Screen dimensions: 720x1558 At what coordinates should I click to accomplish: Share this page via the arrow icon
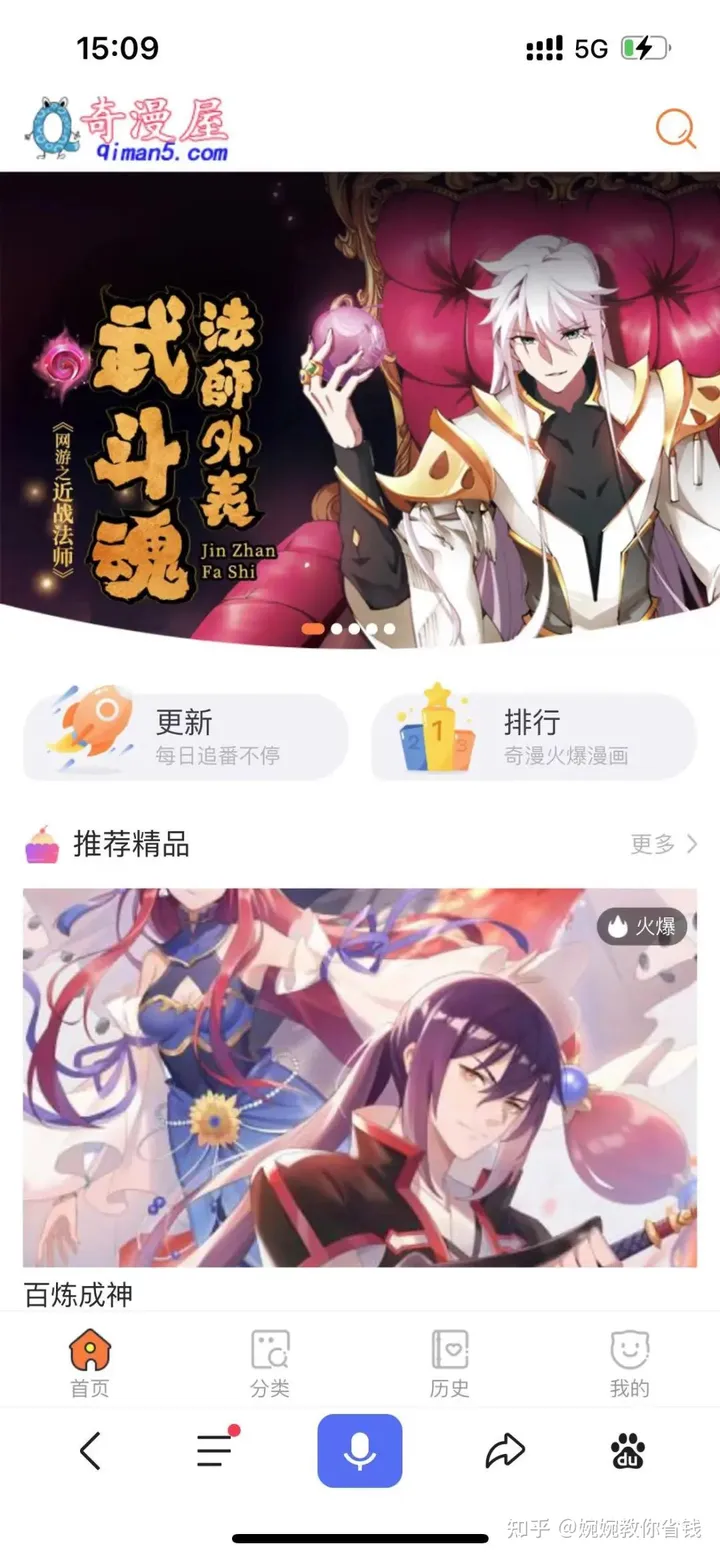pyautogui.click(x=505, y=1451)
